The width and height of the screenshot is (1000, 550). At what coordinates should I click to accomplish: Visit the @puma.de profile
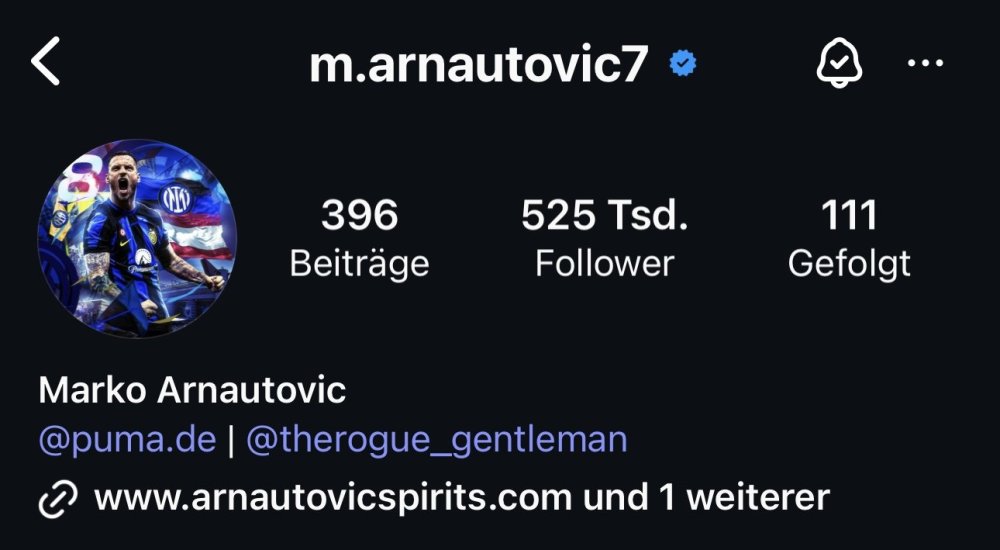click(127, 440)
